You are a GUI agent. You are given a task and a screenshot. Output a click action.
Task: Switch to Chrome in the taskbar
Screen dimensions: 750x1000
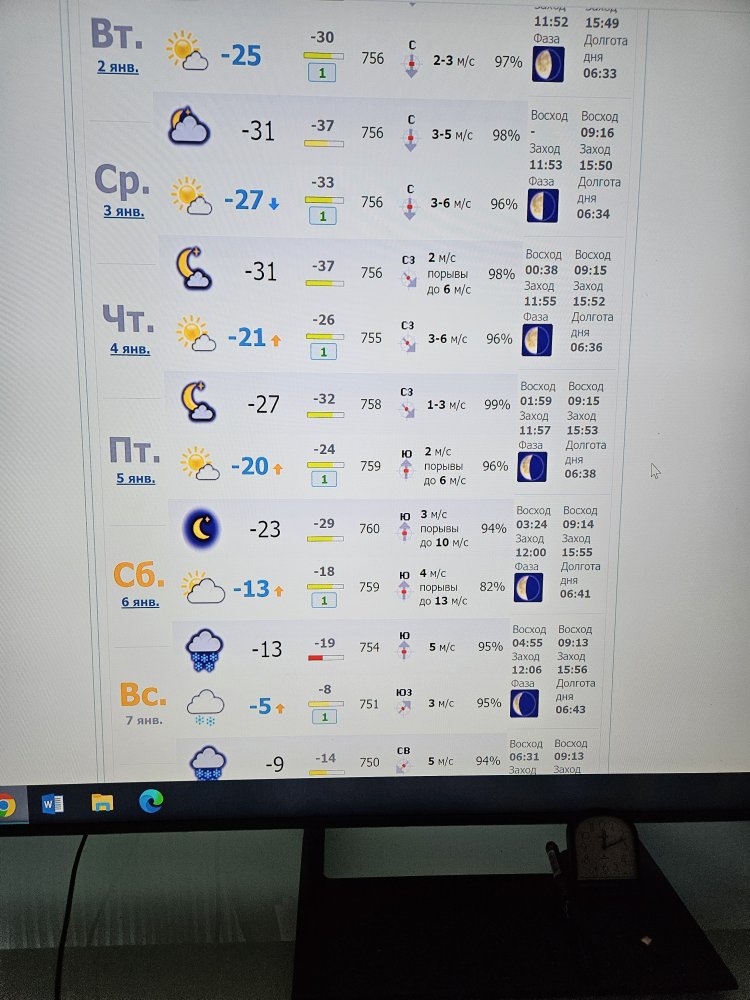[x=6, y=804]
